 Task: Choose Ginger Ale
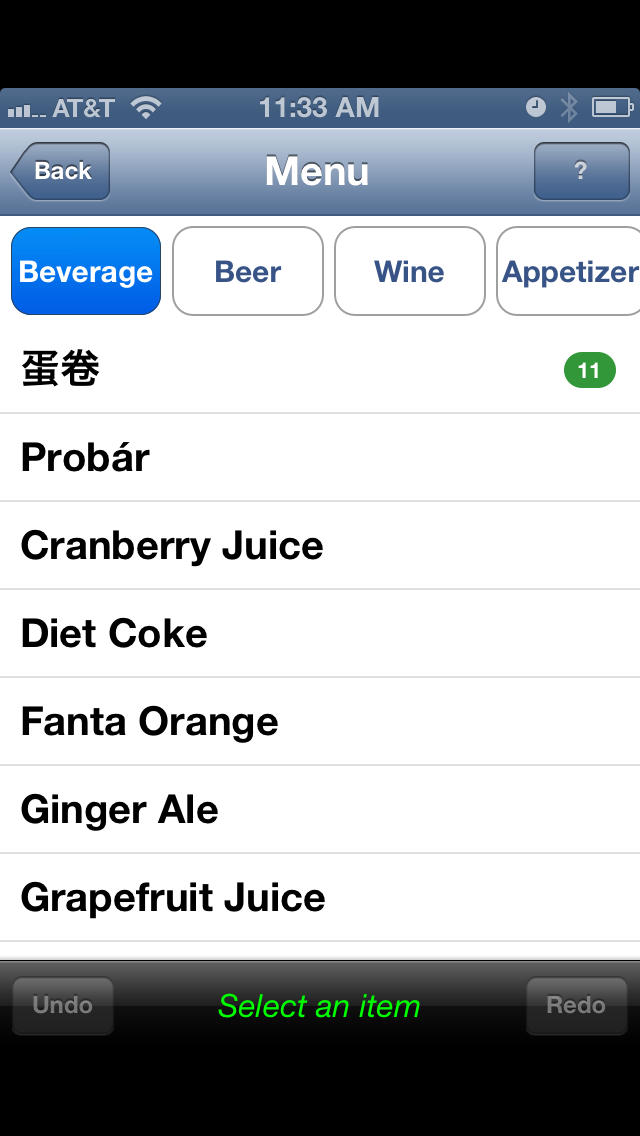pyautogui.click(x=320, y=810)
